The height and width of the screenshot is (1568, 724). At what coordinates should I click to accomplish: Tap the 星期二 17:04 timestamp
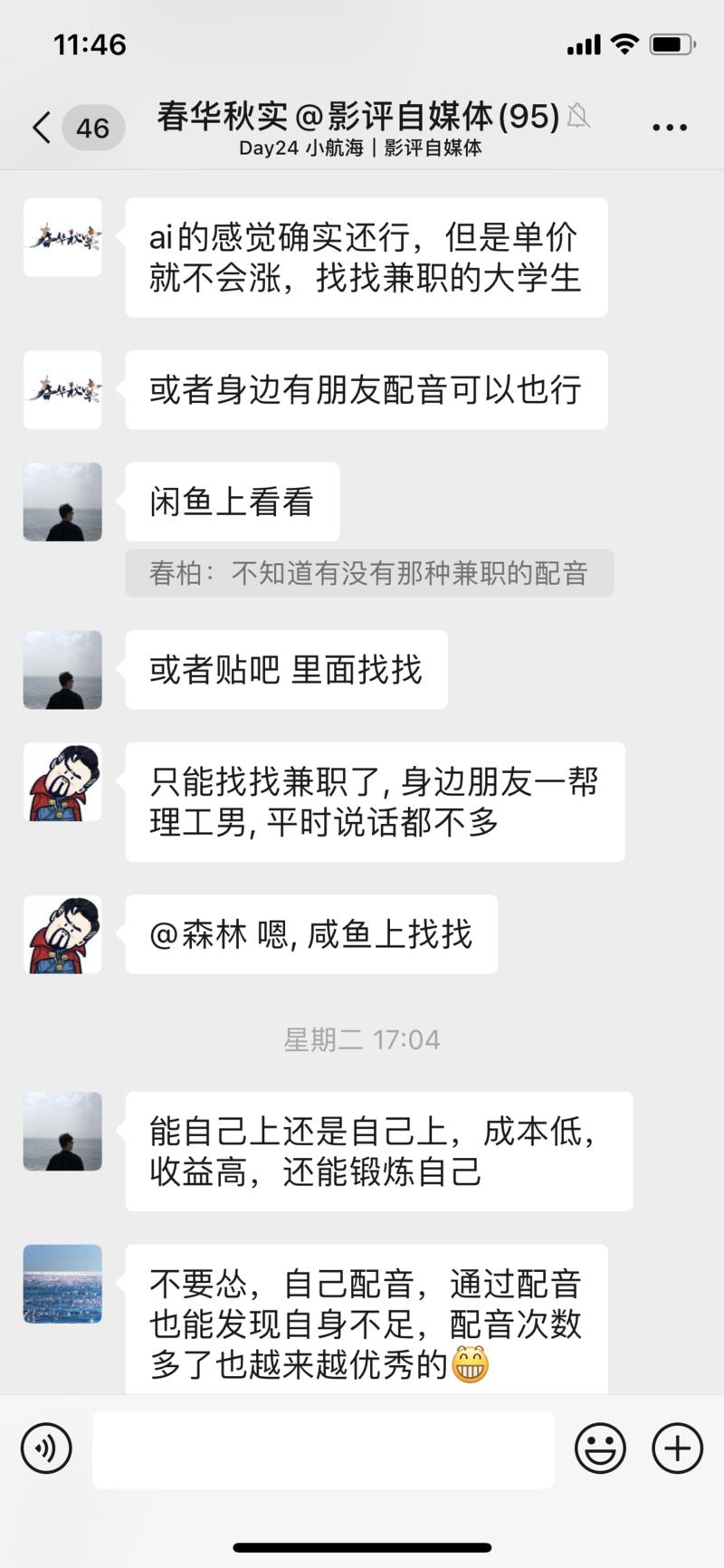(x=362, y=1039)
